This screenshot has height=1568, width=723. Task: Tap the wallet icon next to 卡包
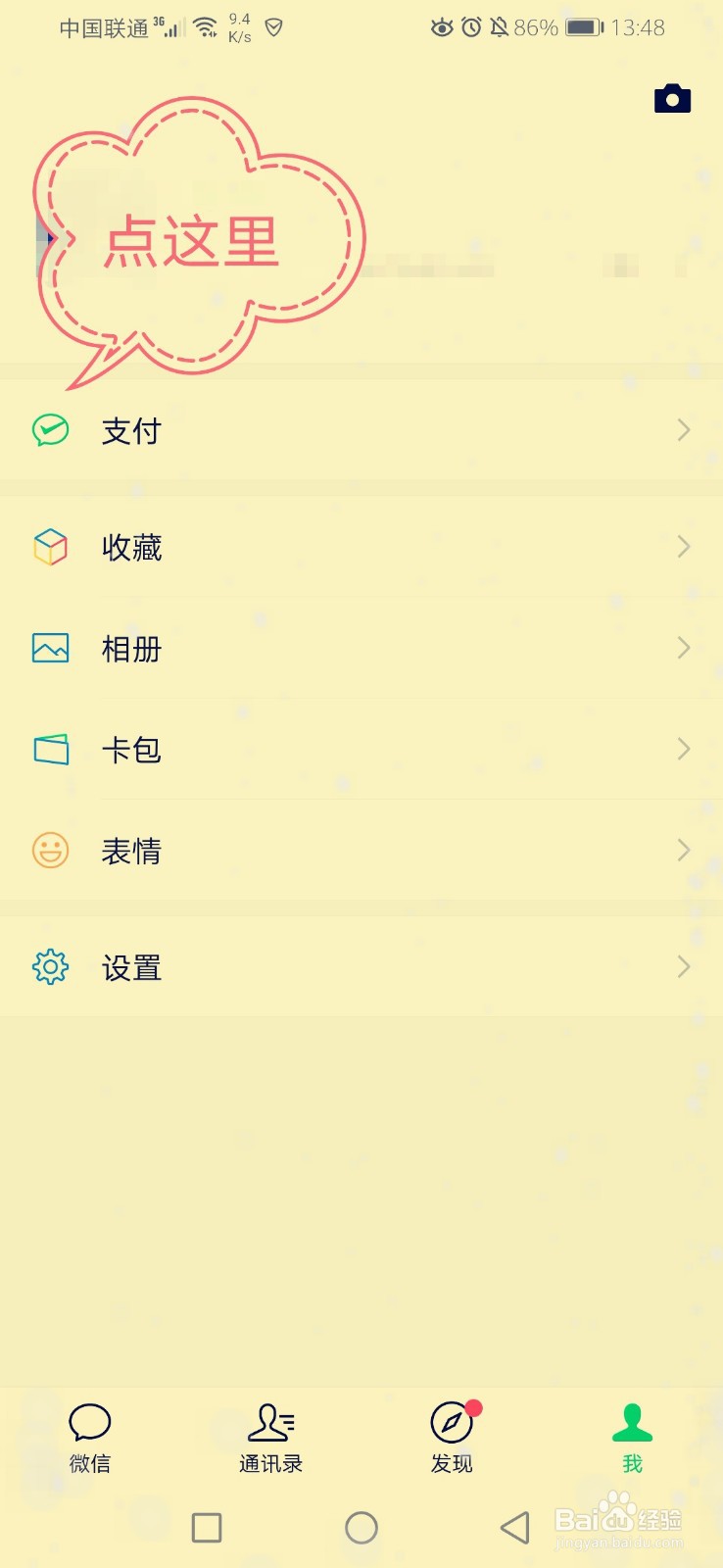pos(50,749)
